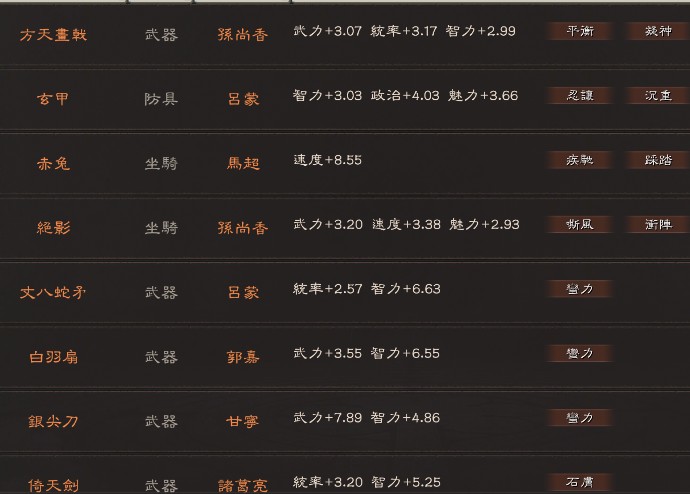Select the 倚天劍 weapon row
Viewport: 690px width, 494px height.
(x=53, y=485)
